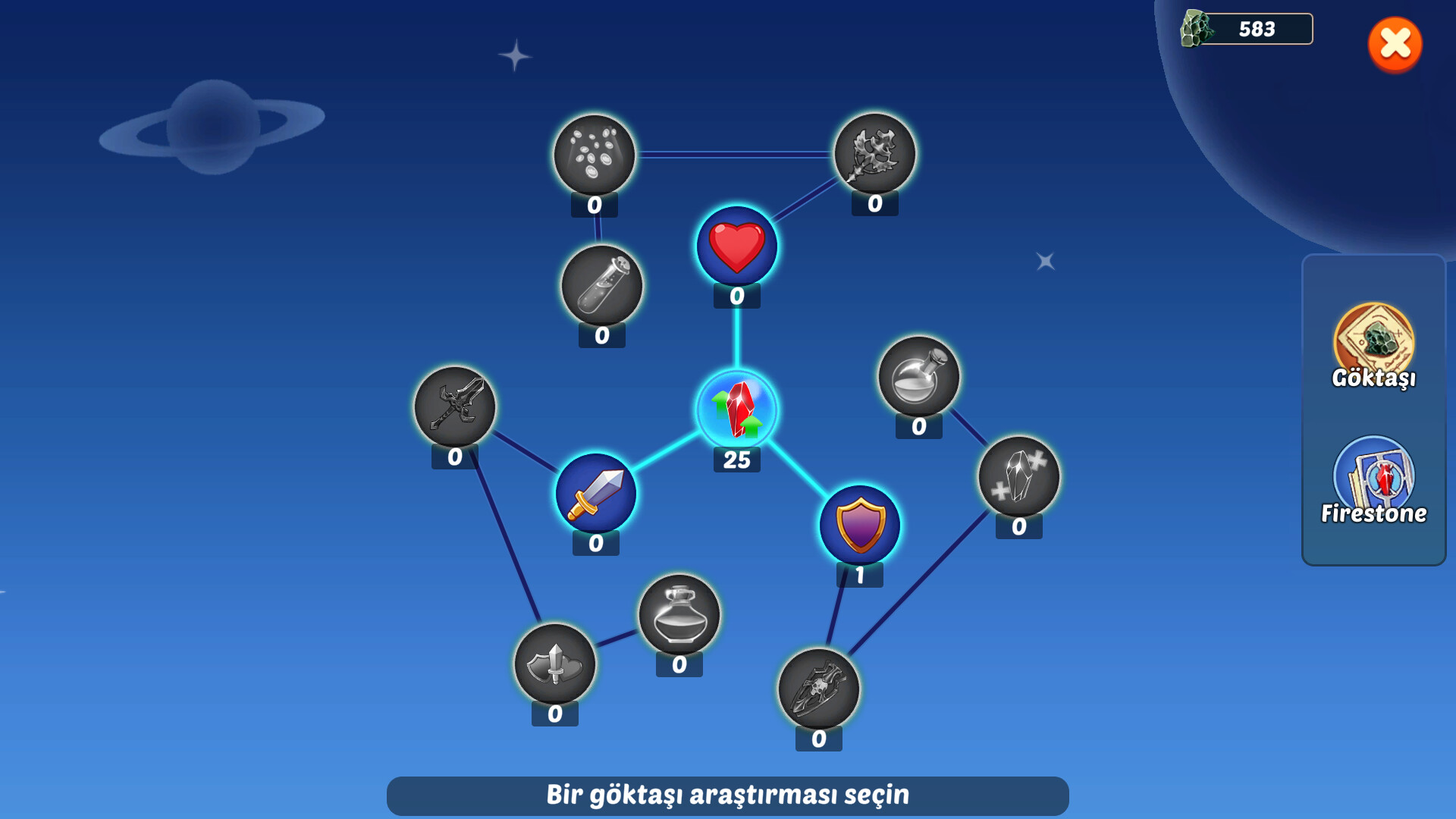
Task: Select the red heart research node
Action: point(736,247)
